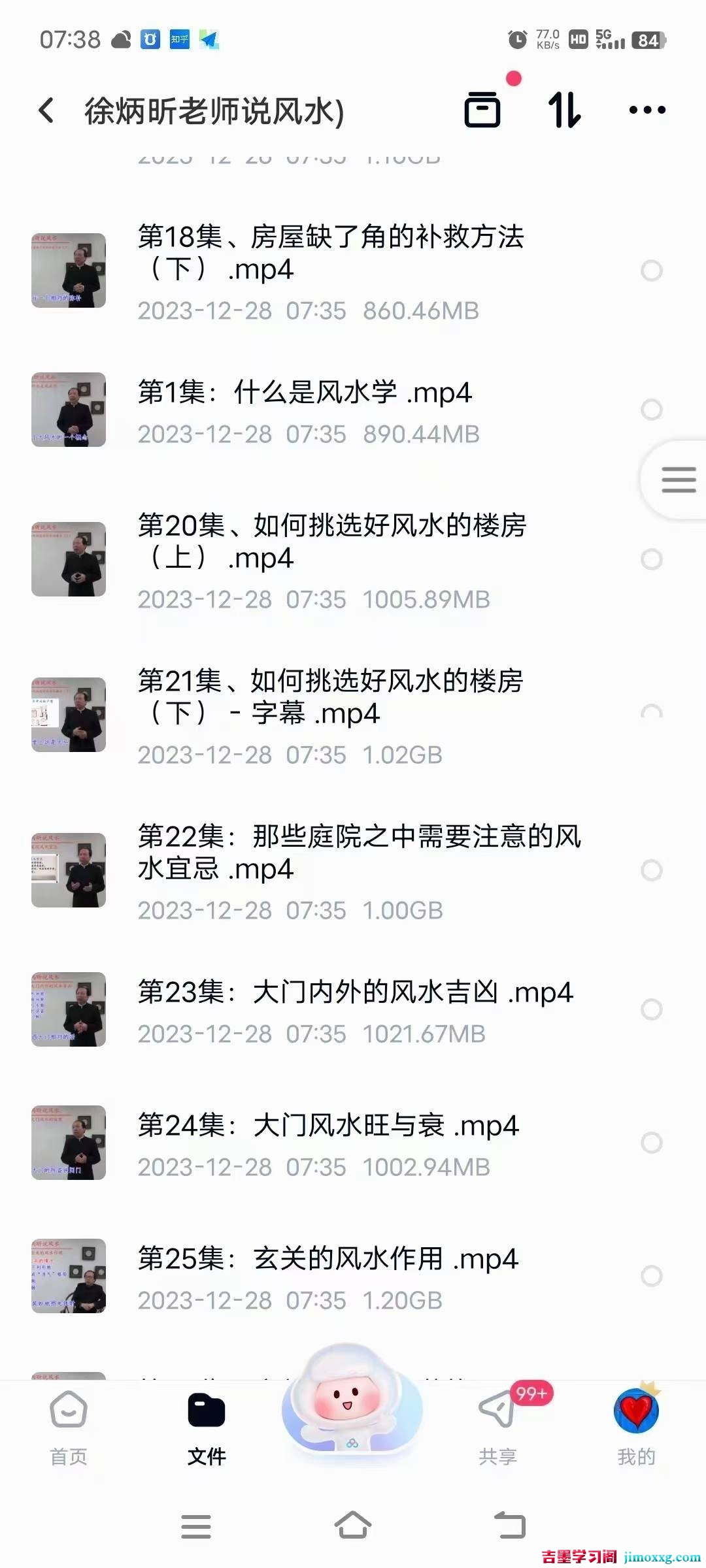Select the checkbox for 第1集 什么是风水学
706x1568 pixels.
pyautogui.click(x=651, y=410)
